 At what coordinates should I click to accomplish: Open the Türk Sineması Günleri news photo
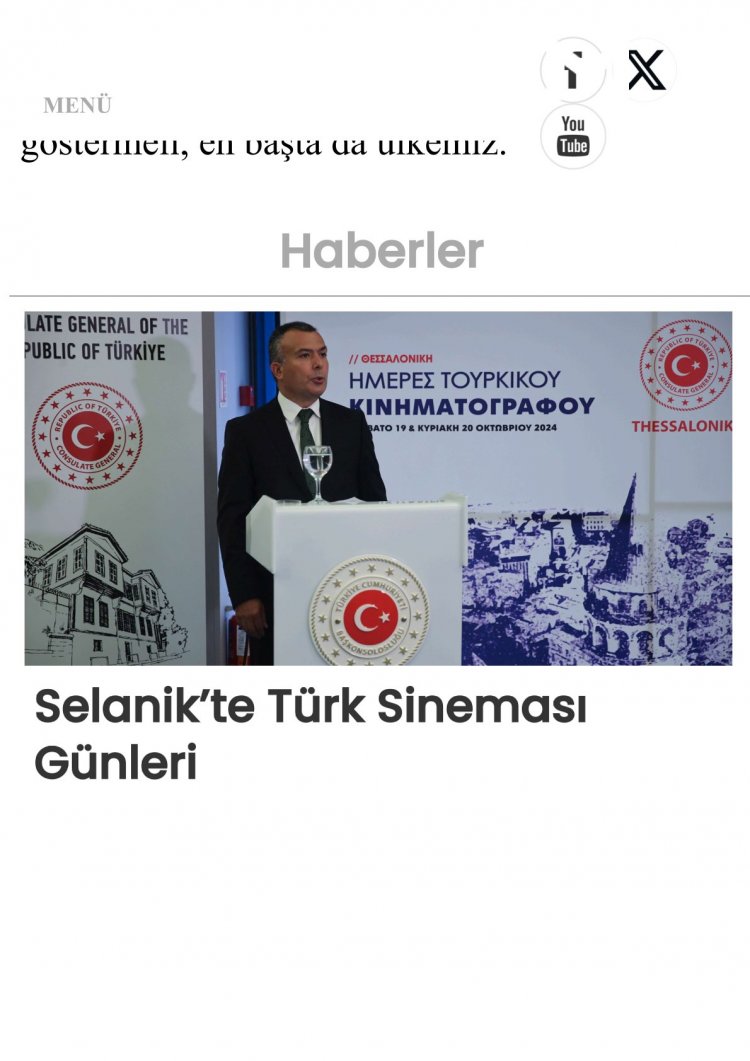(x=378, y=488)
